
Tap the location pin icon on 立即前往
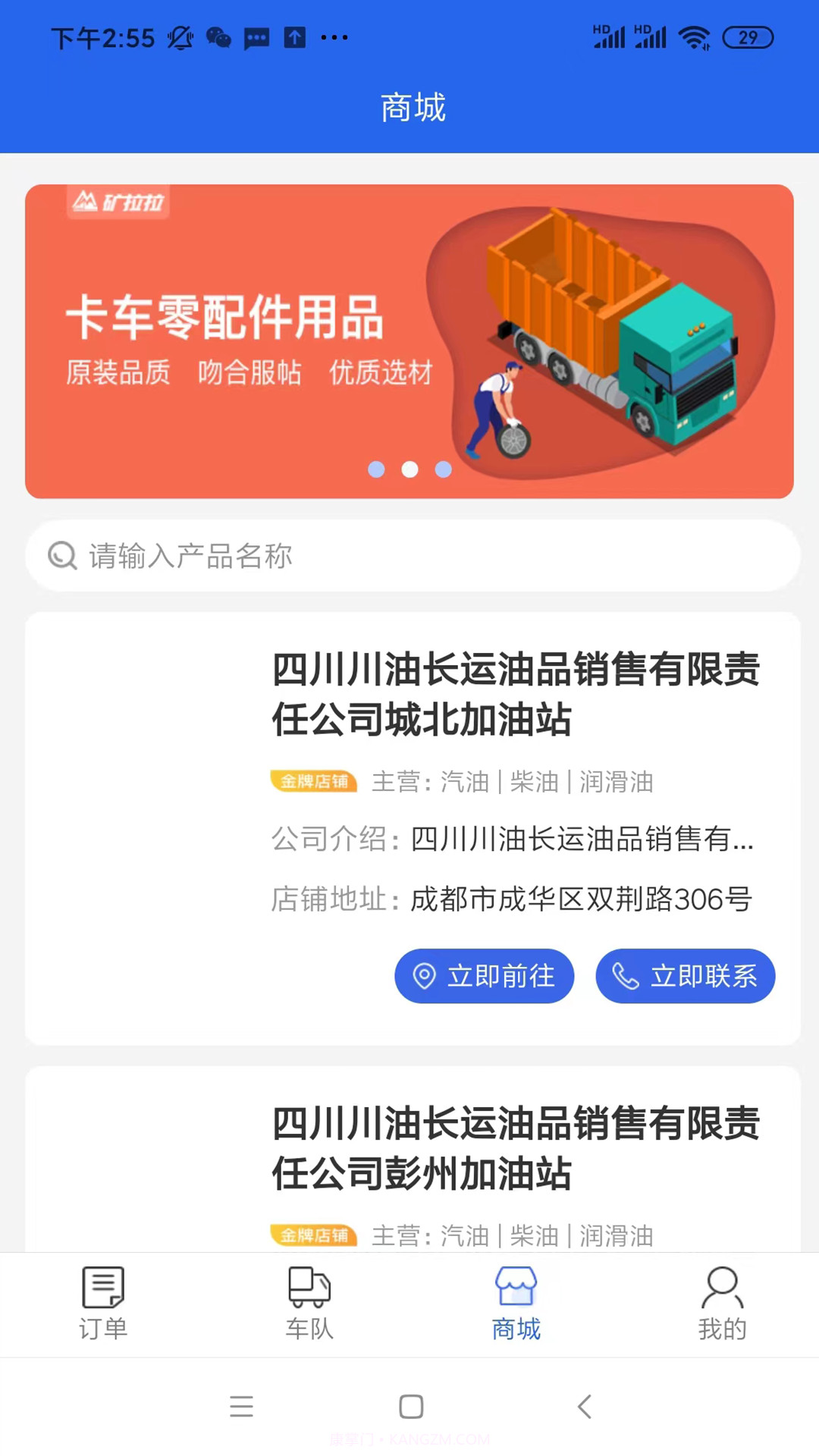[x=425, y=976]
